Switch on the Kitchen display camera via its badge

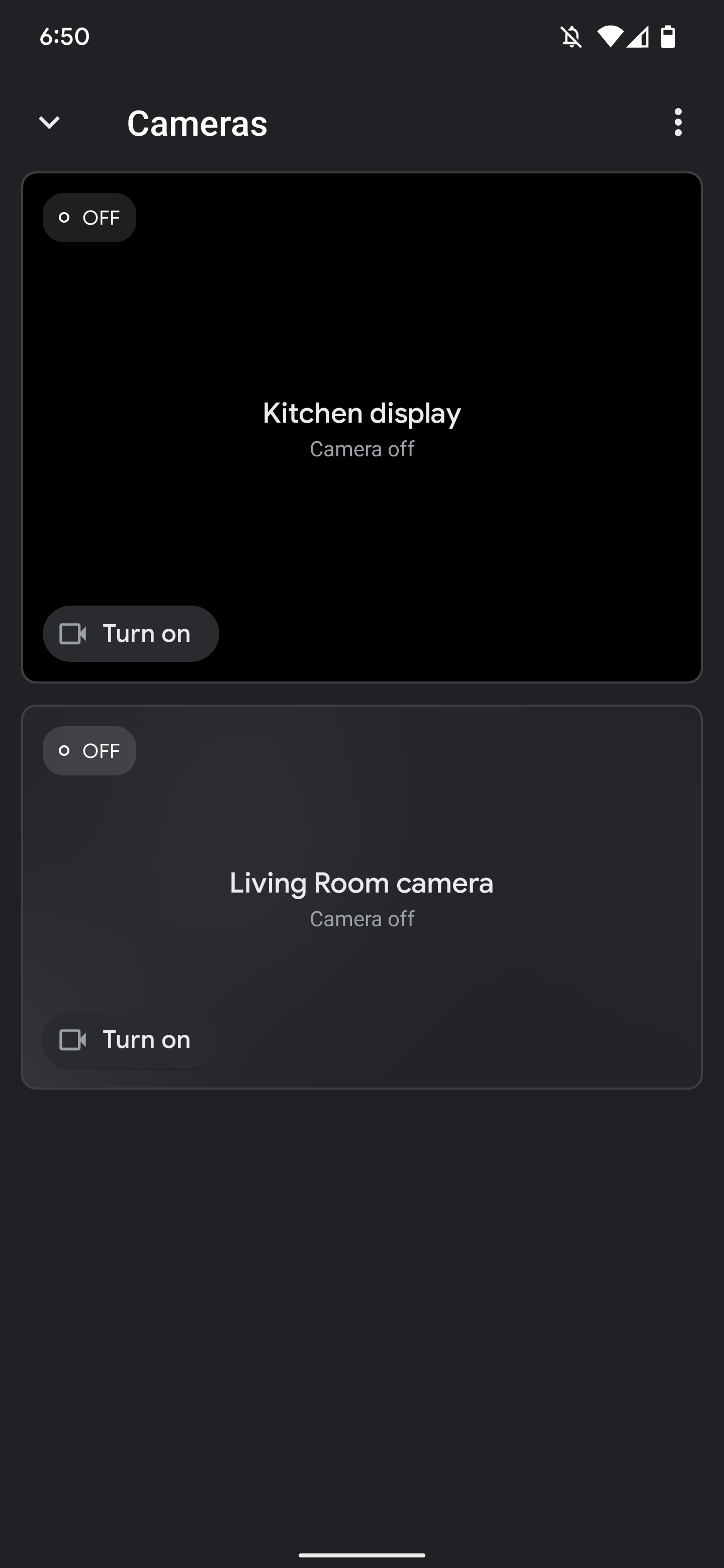coord(89,217)
